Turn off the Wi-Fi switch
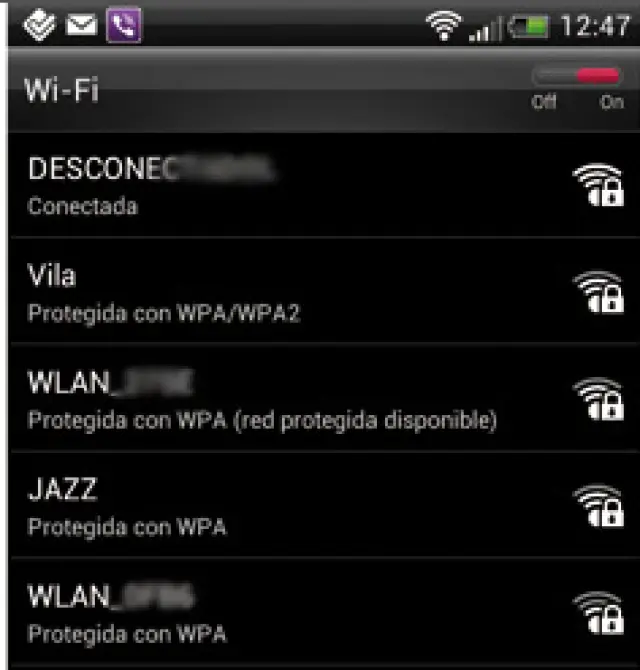 point(577,78)
